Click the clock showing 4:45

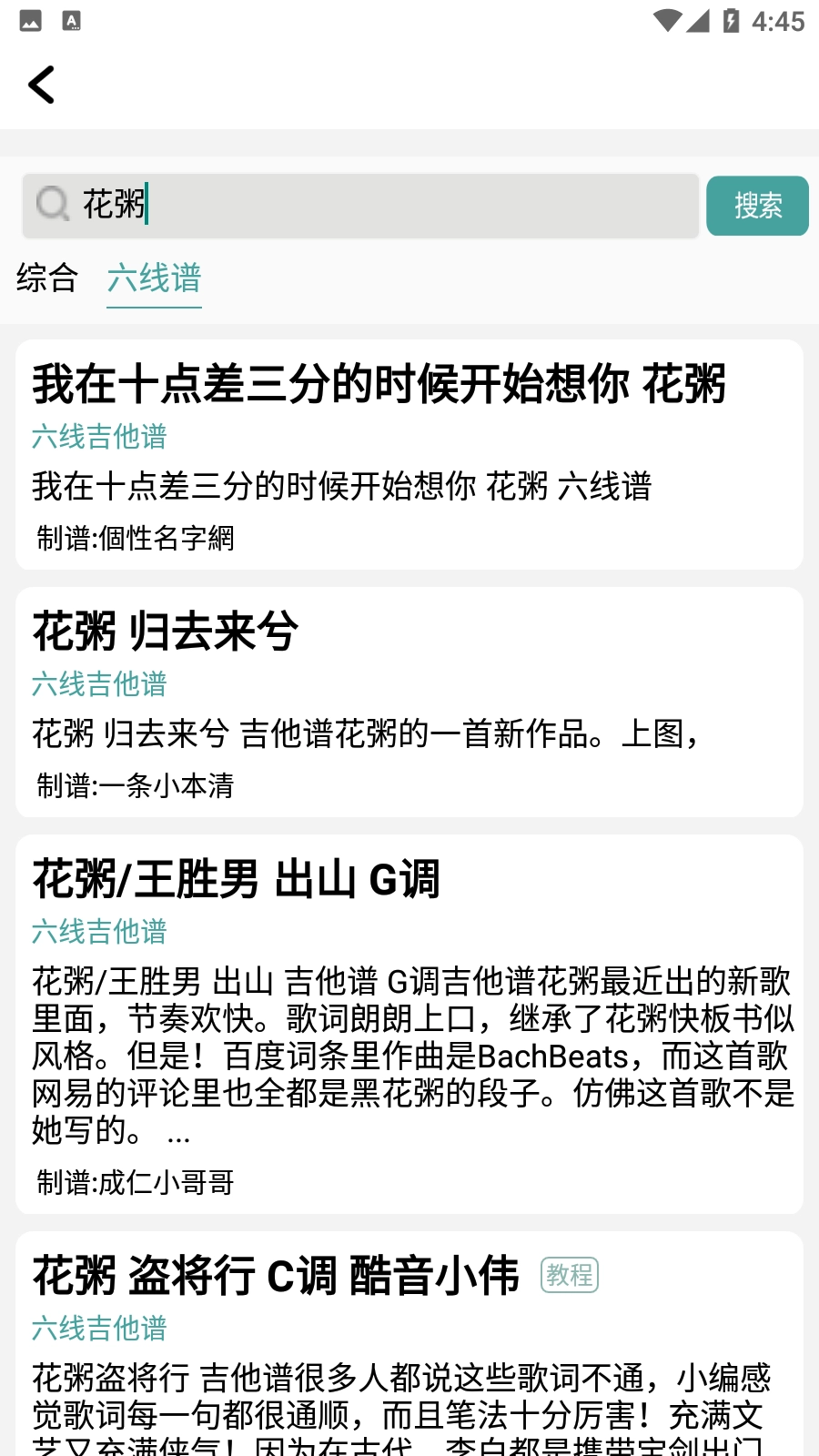click(x=780, y=20)
